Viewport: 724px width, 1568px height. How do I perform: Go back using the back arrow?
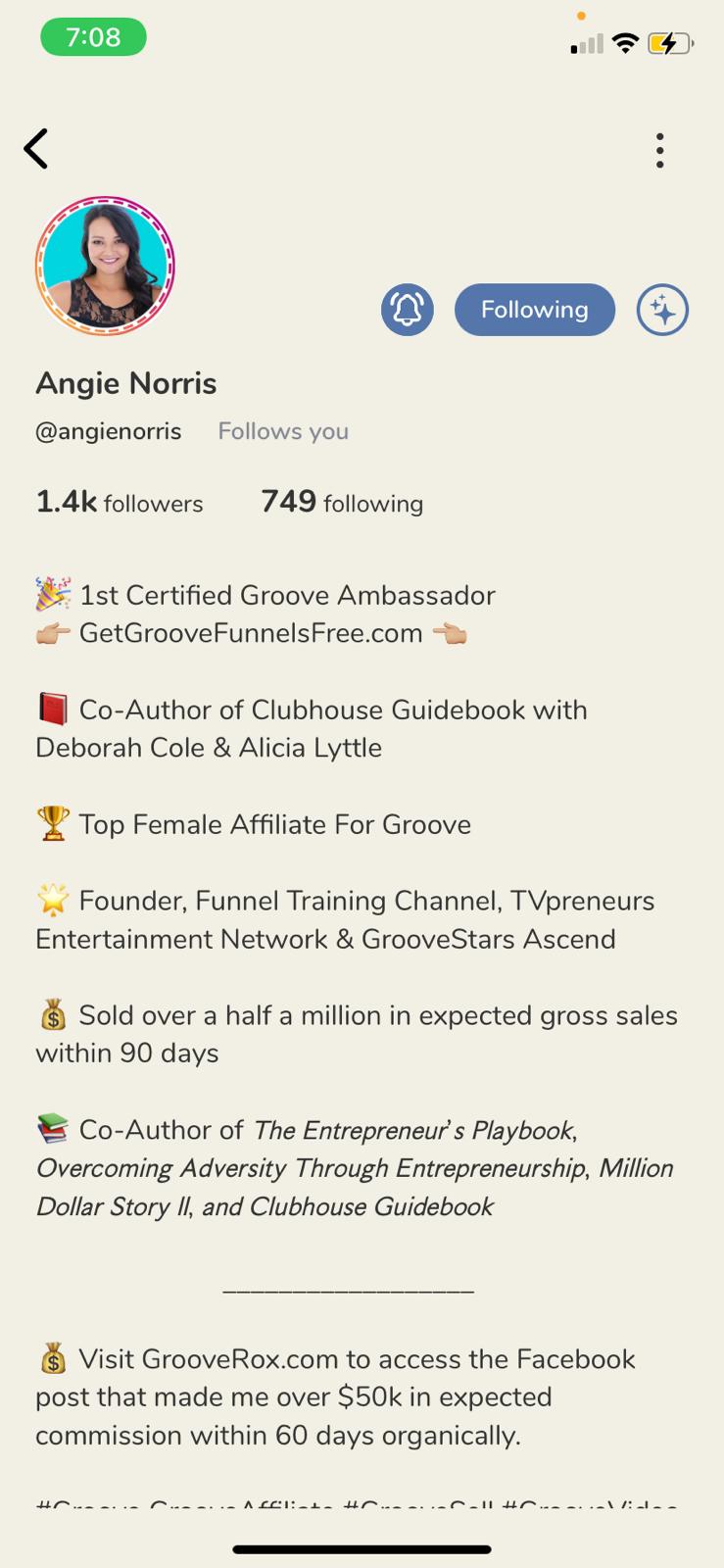click(37, 150)
